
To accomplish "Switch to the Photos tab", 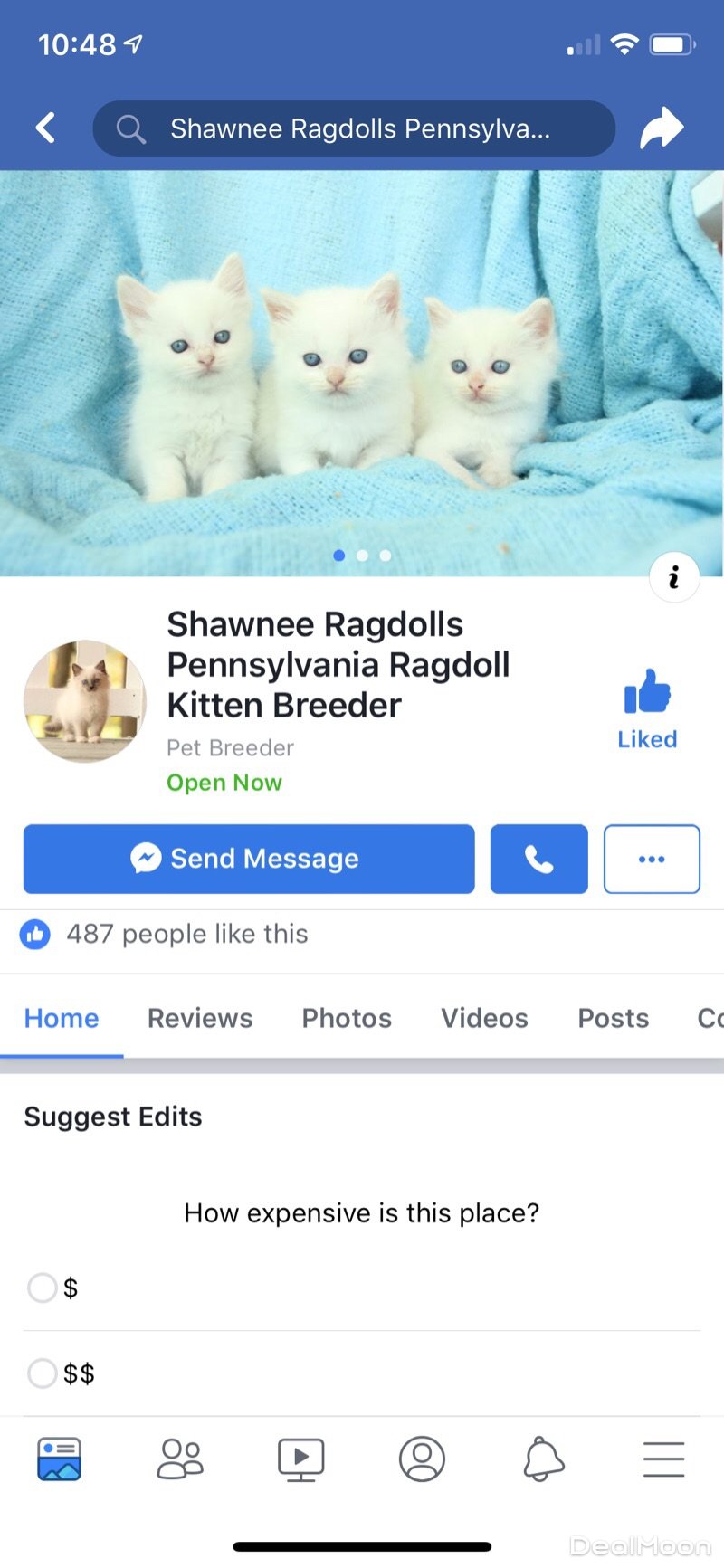I will (x=347, y=1018).
